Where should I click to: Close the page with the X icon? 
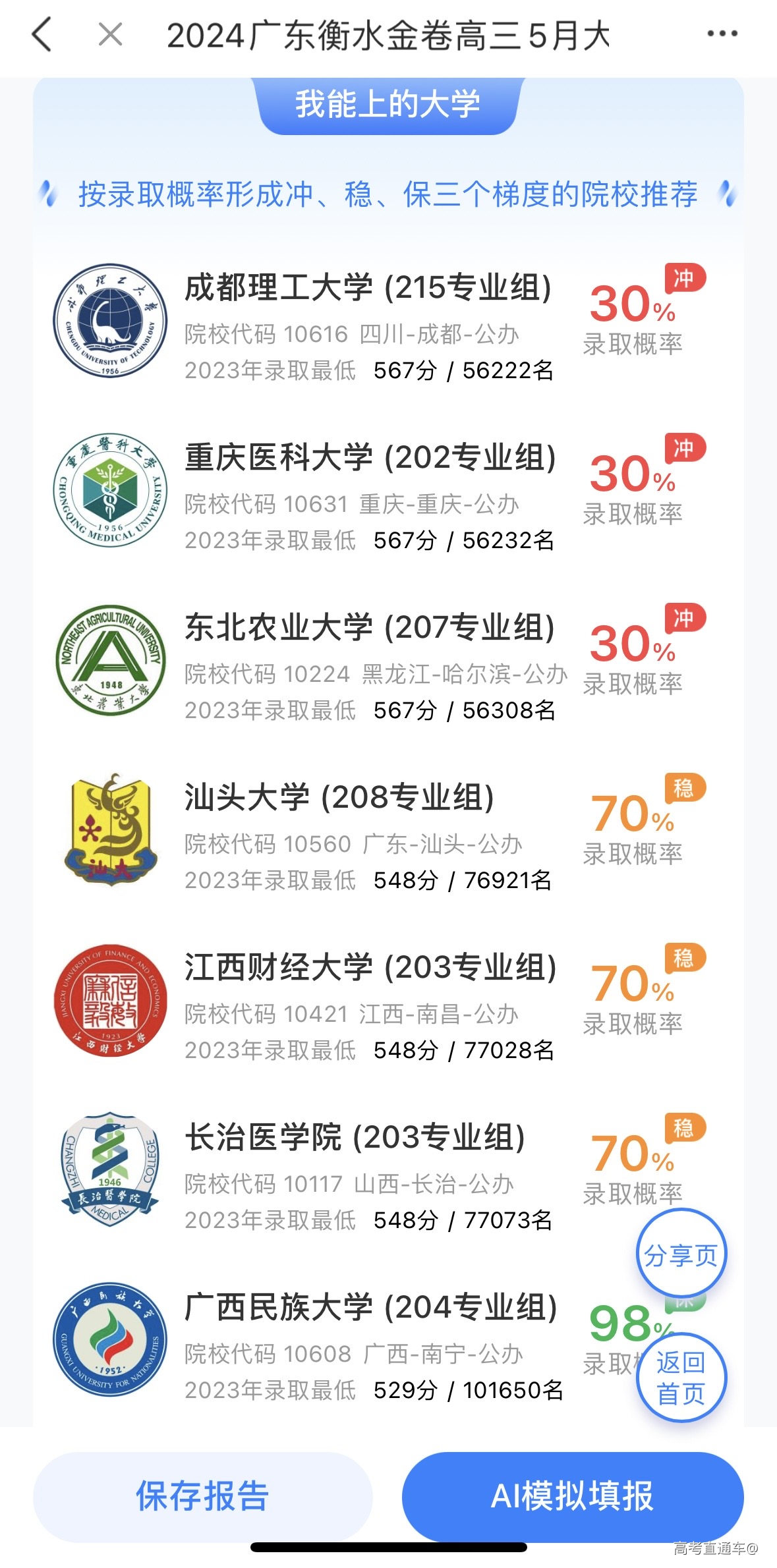pyautogui.click(x=110, y=34)
